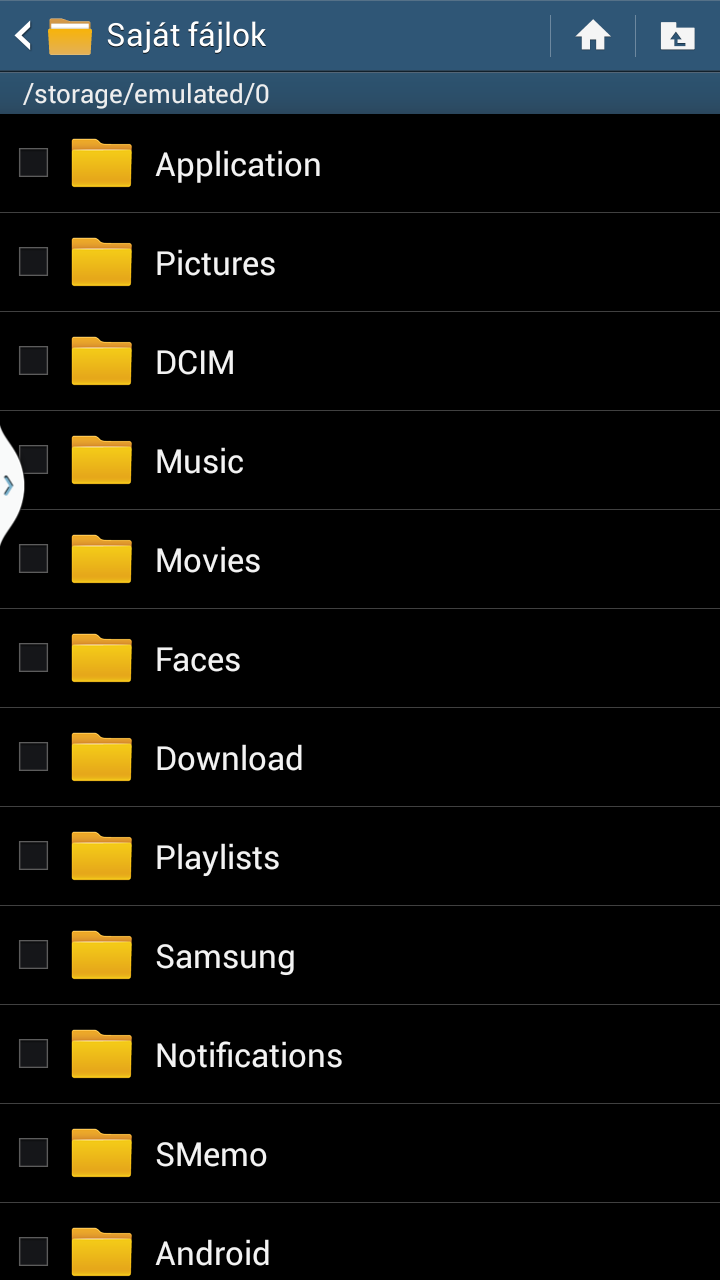The width and height of the screenshot is (720, 1280).
Task: Expand the side panel handle
Action: click(x=9, y=486)
